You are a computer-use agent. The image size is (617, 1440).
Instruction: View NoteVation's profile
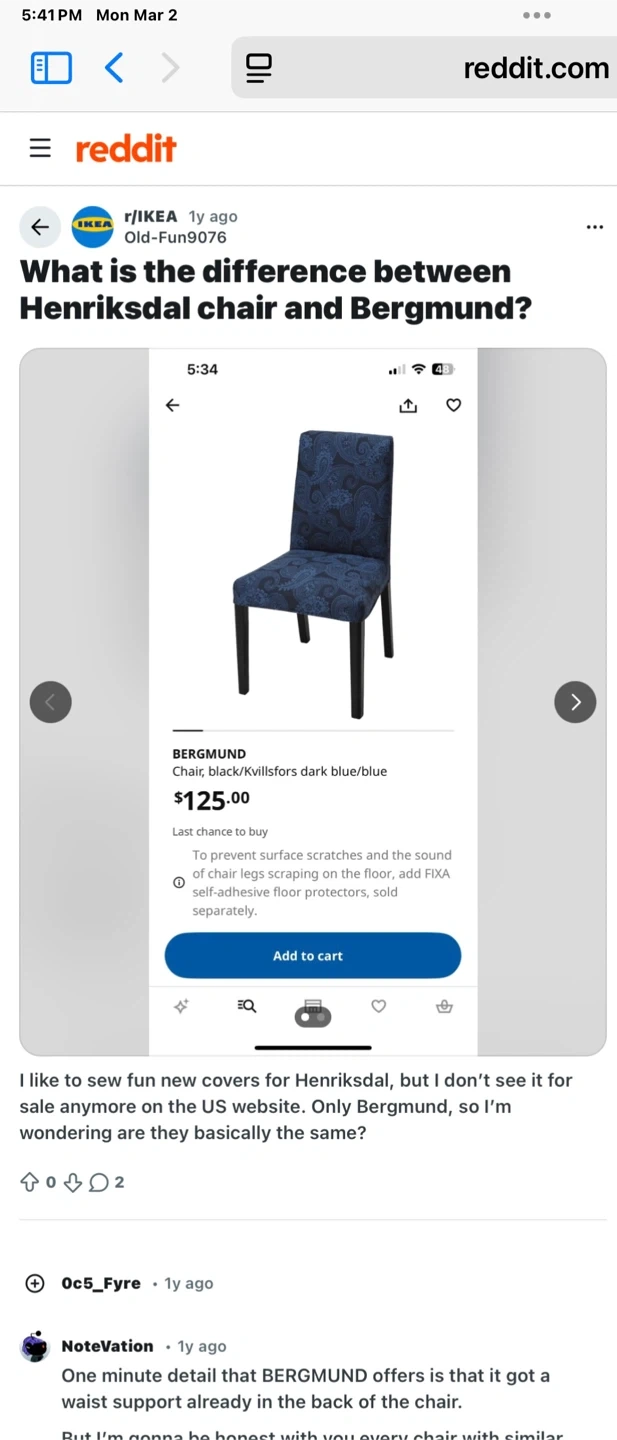(x=107, y=1346)
